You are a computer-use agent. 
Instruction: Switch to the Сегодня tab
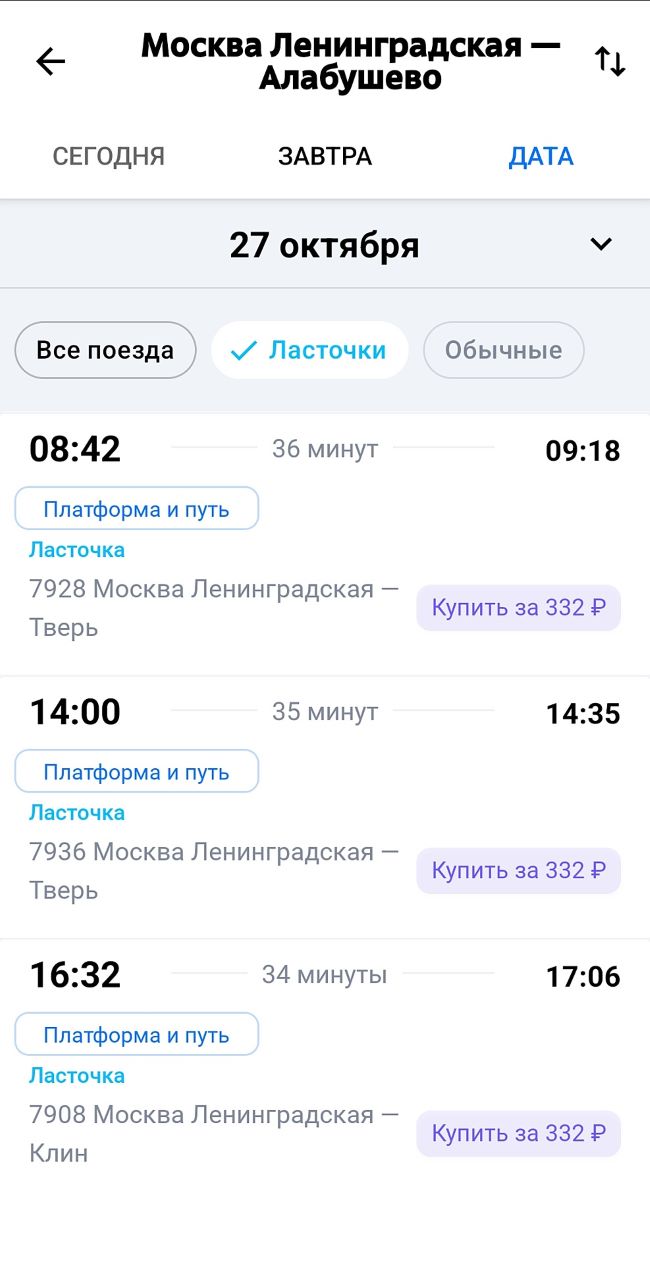[108, 156]
